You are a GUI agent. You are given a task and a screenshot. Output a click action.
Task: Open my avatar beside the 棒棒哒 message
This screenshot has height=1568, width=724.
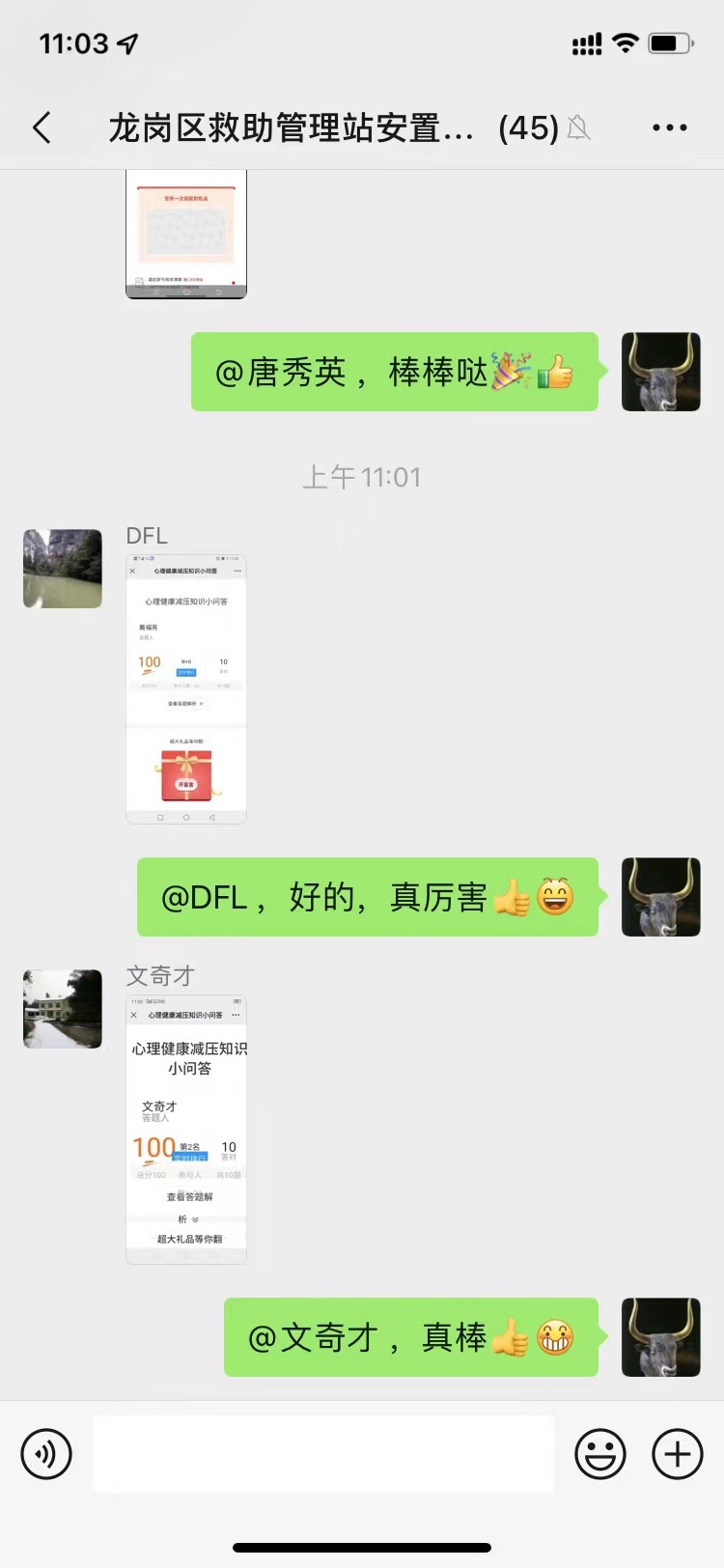(661, 372)
